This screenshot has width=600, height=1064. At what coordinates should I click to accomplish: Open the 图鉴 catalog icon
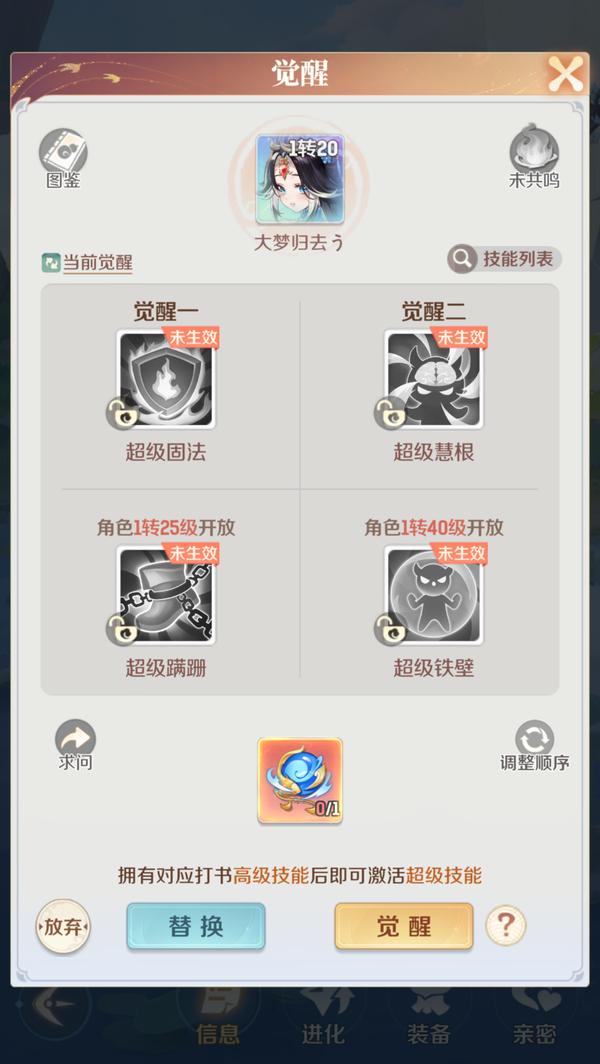63,153
